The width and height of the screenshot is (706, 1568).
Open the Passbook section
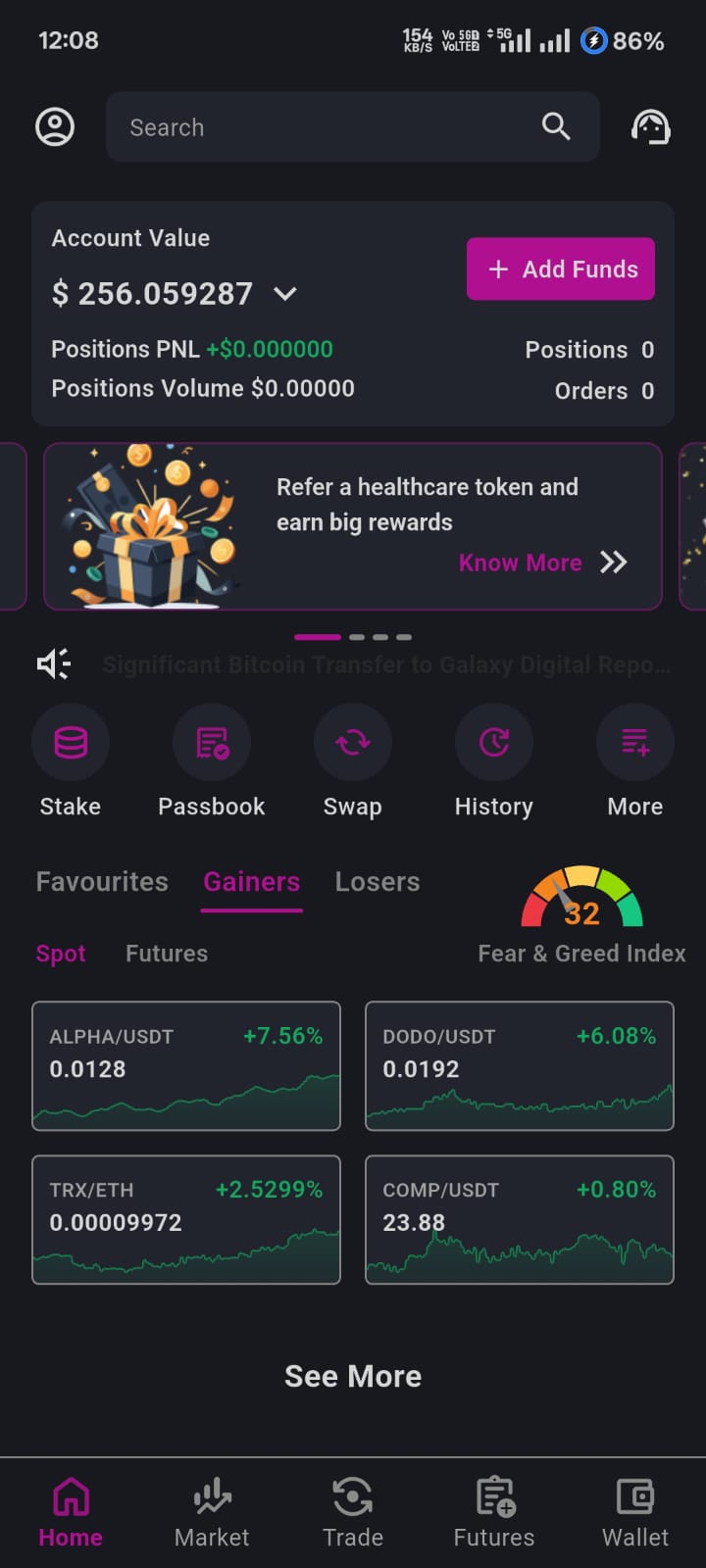[211, 742]
